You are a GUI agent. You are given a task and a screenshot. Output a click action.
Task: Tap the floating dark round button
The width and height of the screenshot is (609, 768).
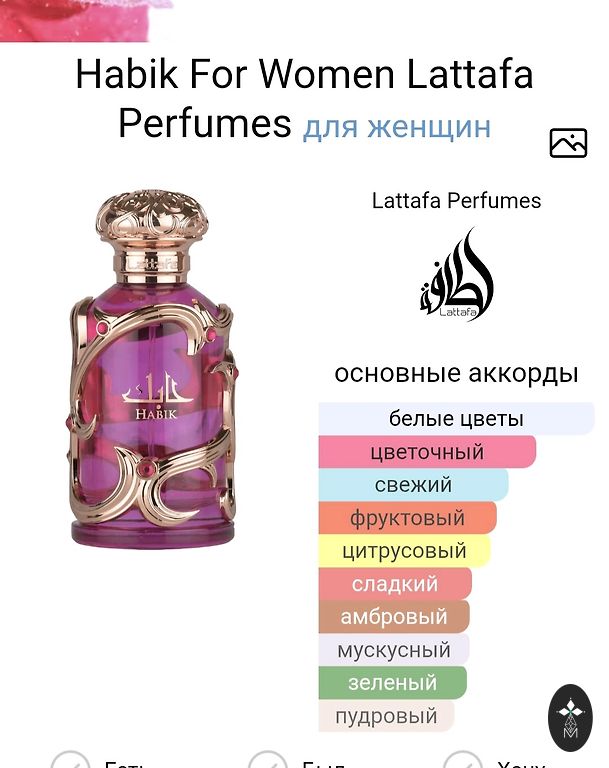570,718
